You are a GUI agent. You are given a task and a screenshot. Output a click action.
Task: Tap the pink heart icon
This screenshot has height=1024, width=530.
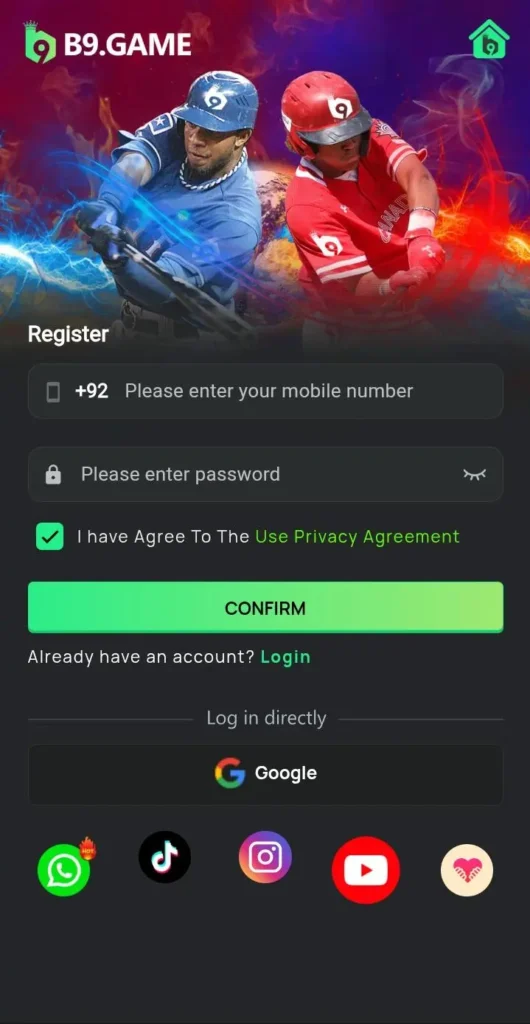(x=467, y=870)
